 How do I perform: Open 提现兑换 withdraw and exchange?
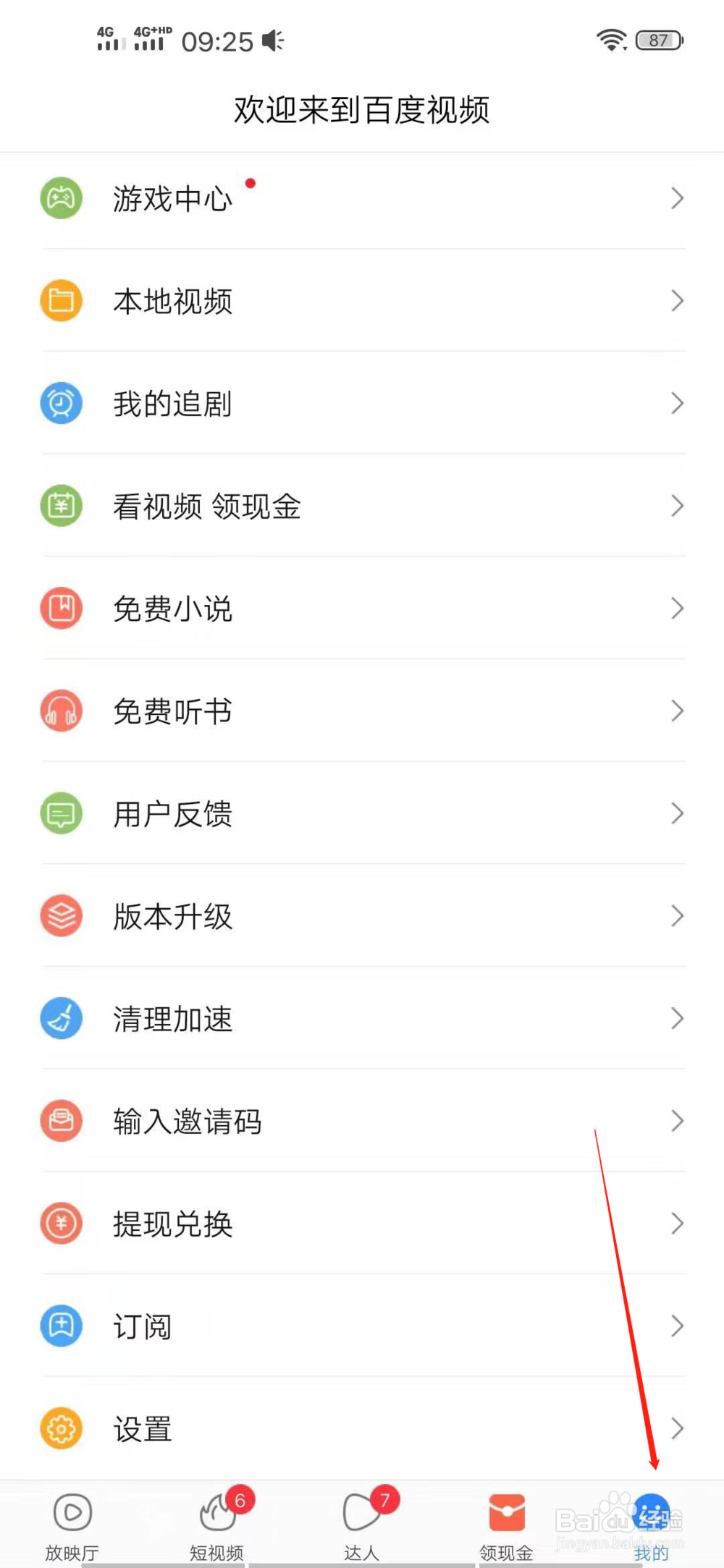(362, 1224)
